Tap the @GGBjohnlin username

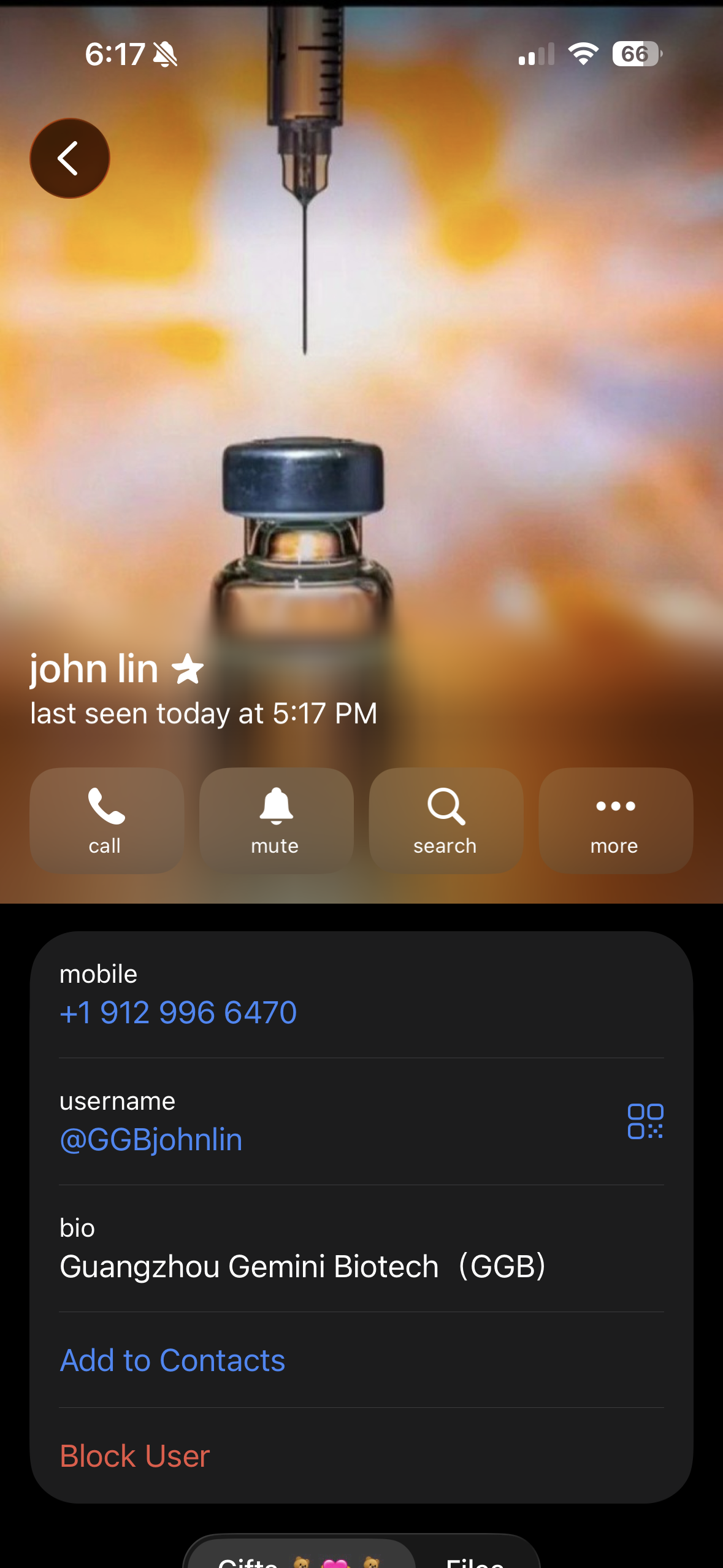click(151, 1140)
